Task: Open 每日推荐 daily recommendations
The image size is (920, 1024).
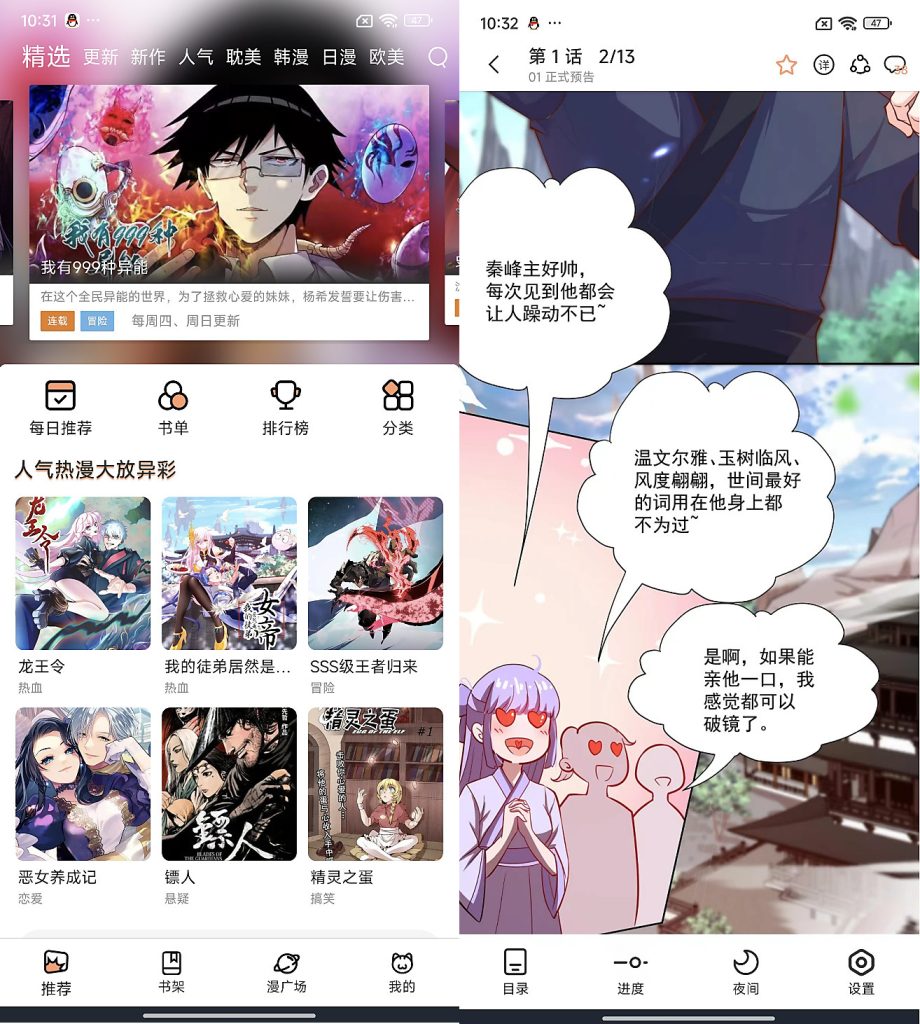Action: pyautogui.click(x=60, y=407)
